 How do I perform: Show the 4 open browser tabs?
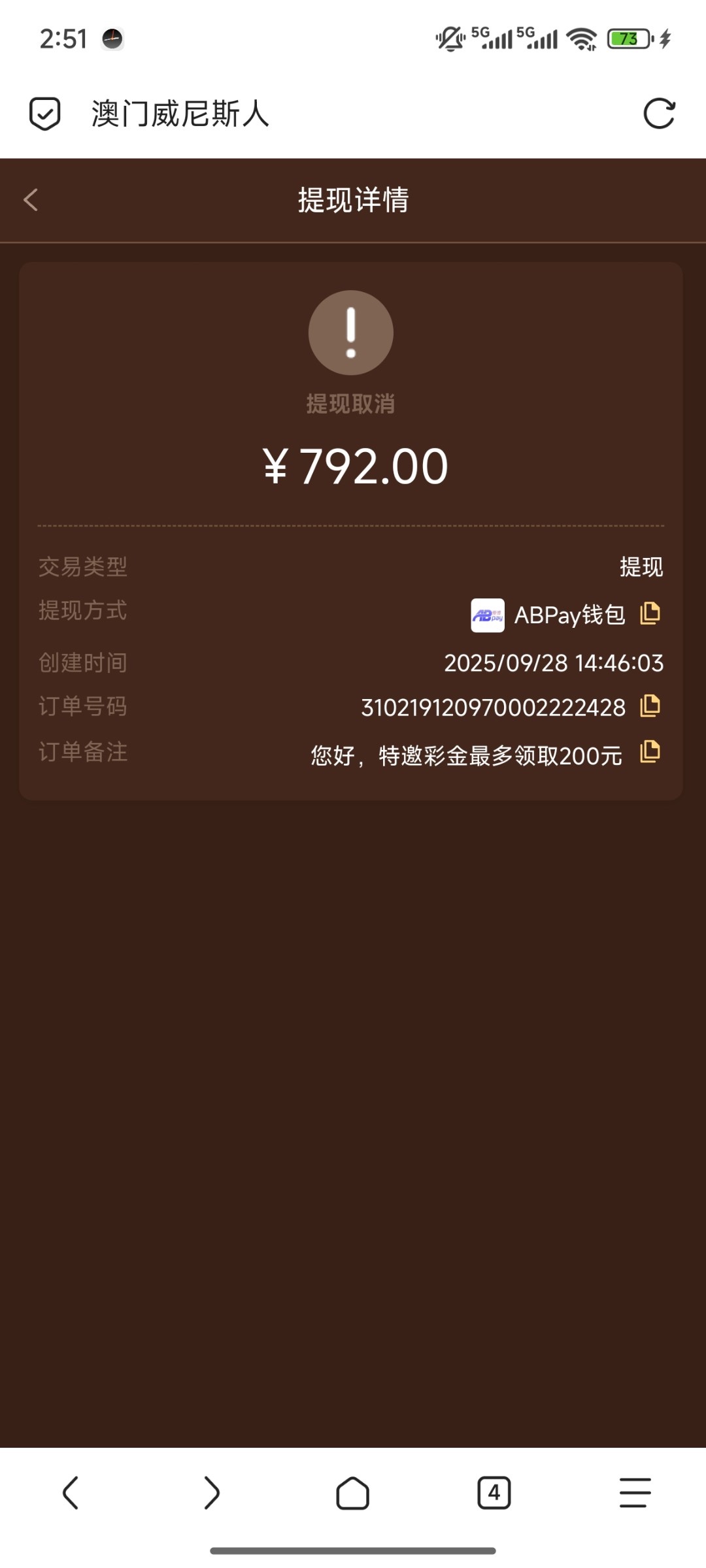pyautogui.click(x=494, y=1493)
